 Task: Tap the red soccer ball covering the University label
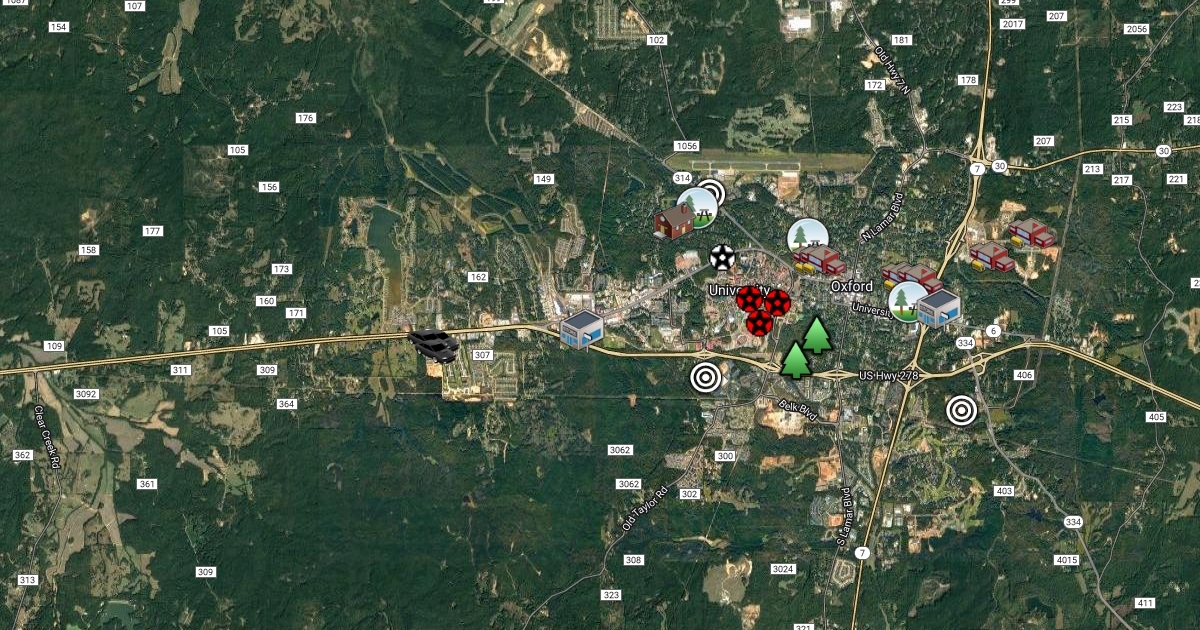point(749,298)
